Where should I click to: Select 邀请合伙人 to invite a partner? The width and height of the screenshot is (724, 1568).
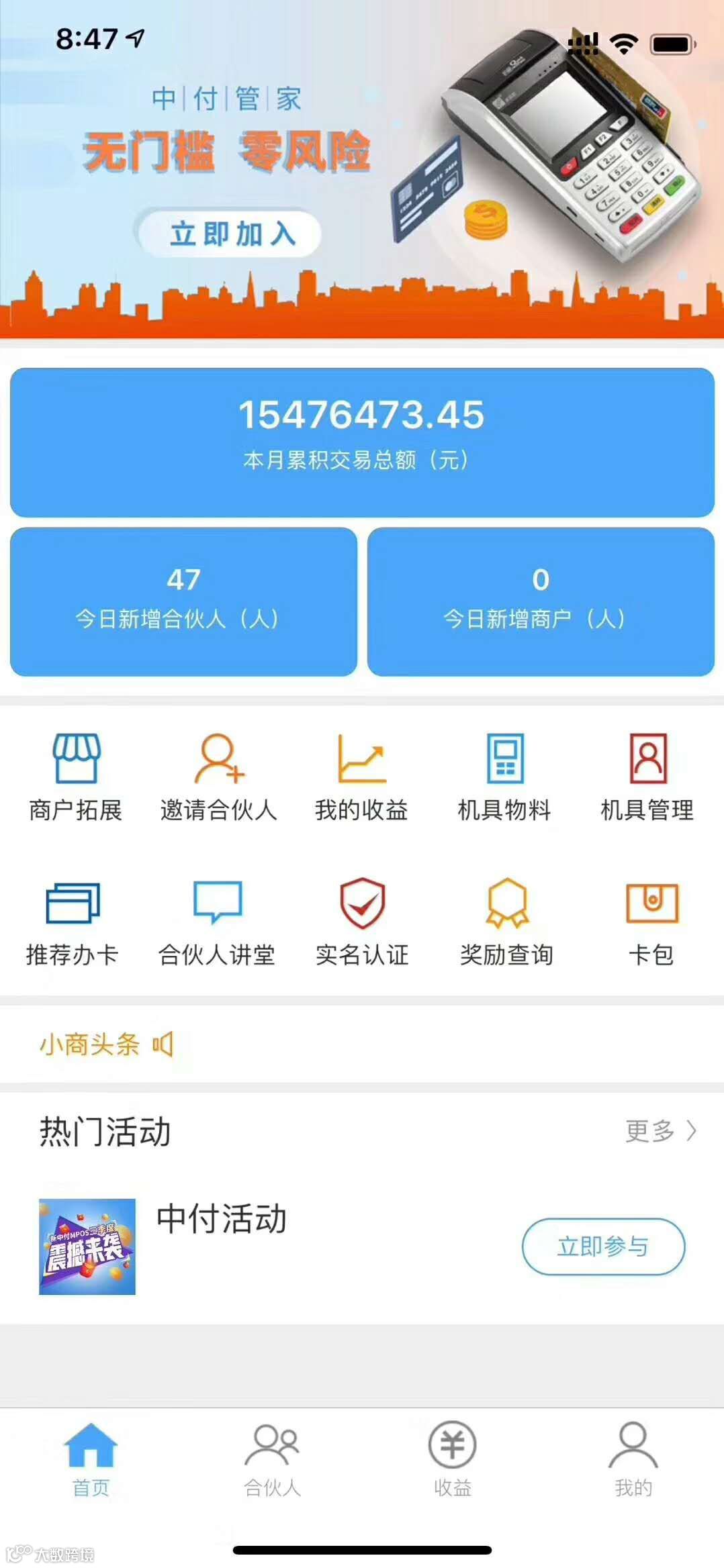point(219,777)
